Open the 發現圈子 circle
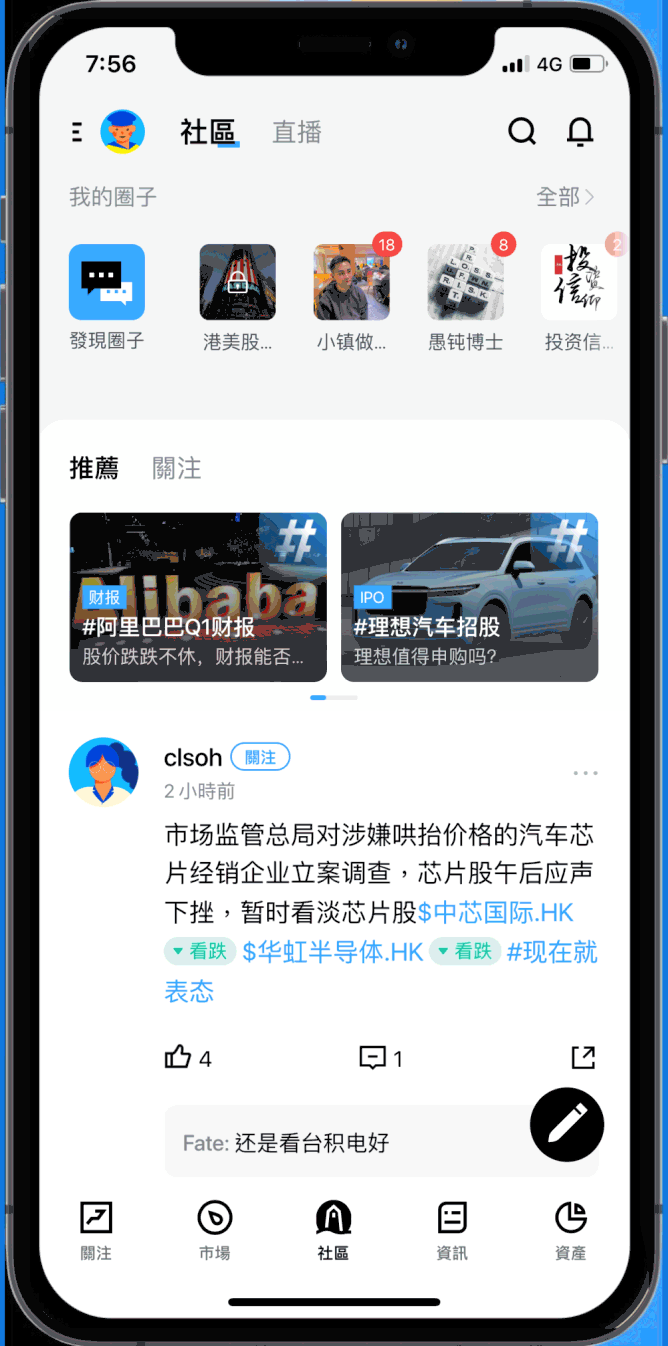Image resolution: width=668 pixels, height=1346 pixels. (x=107, y=282)
